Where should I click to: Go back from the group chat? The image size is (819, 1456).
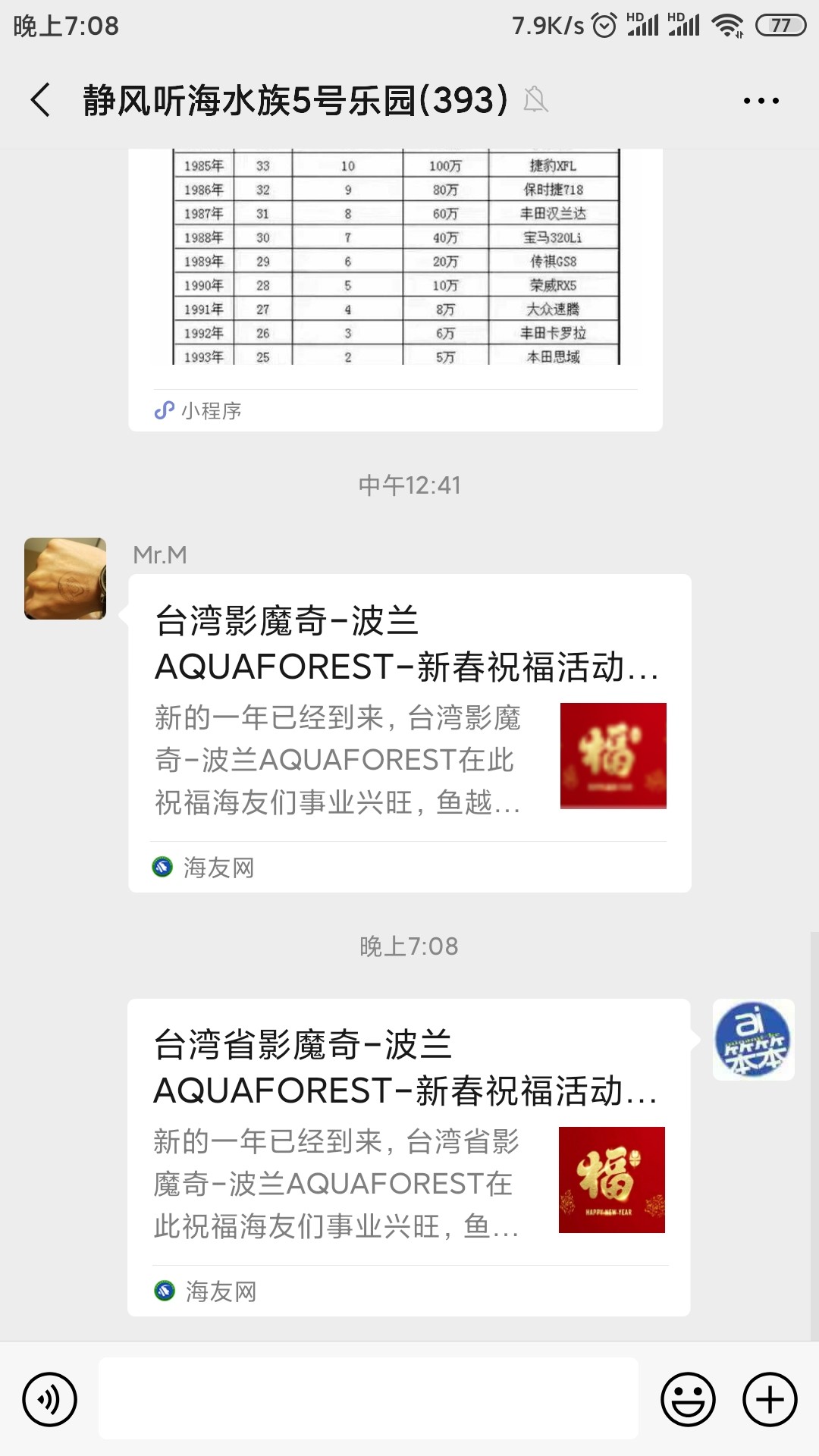[x=41, y=100]
